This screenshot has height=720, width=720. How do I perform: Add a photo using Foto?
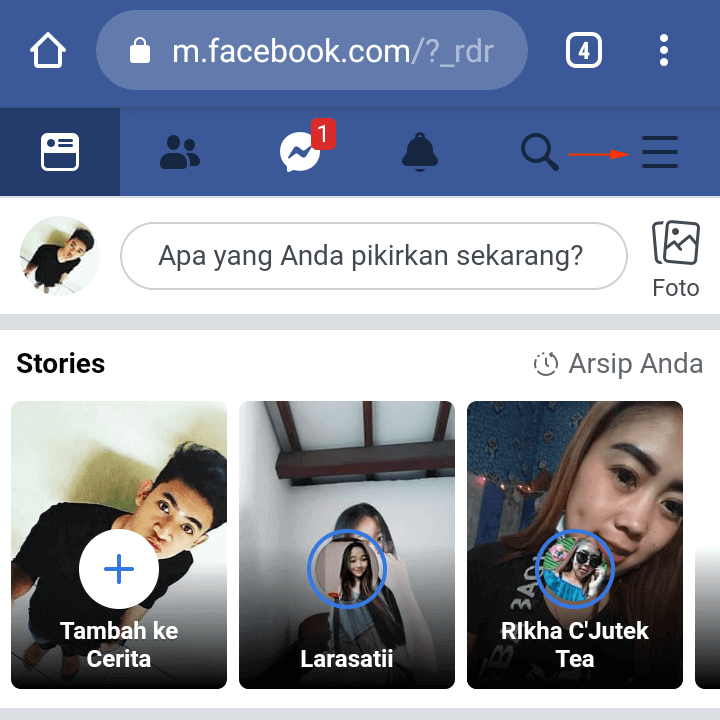[x=676, y=258]
